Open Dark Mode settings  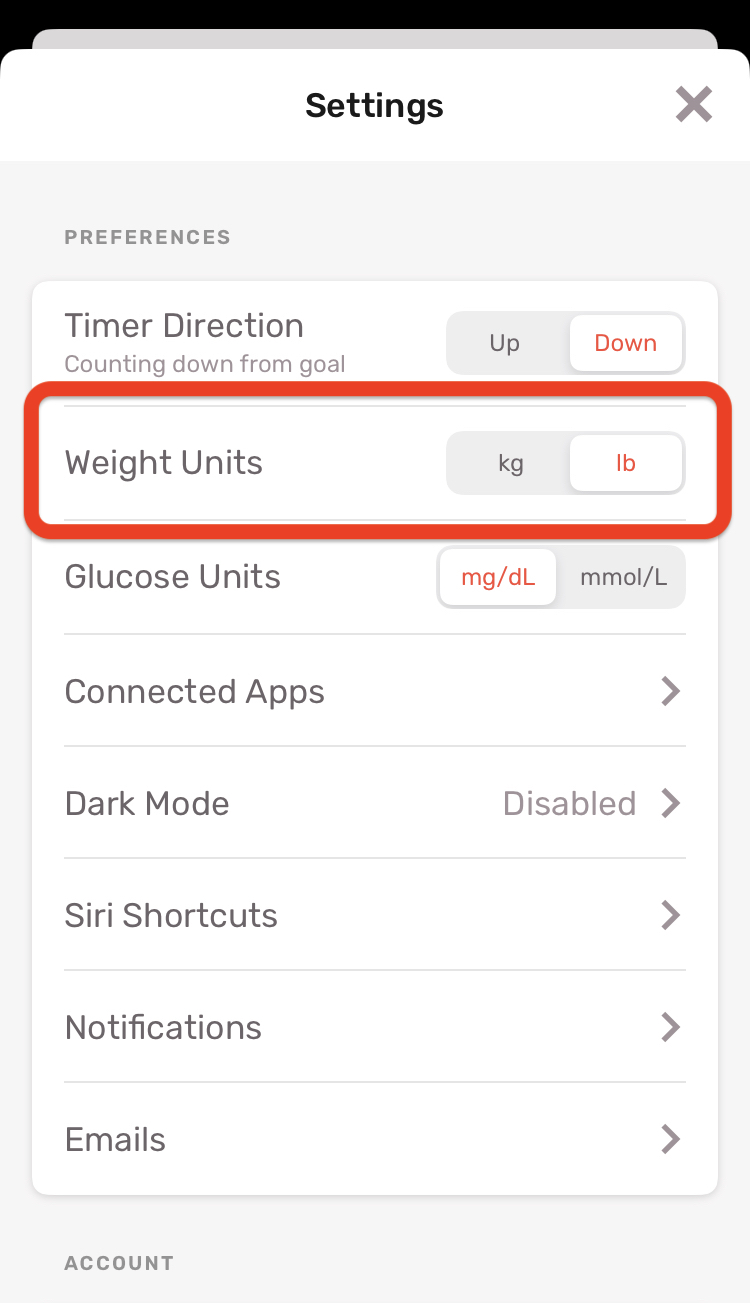point(375,803)
